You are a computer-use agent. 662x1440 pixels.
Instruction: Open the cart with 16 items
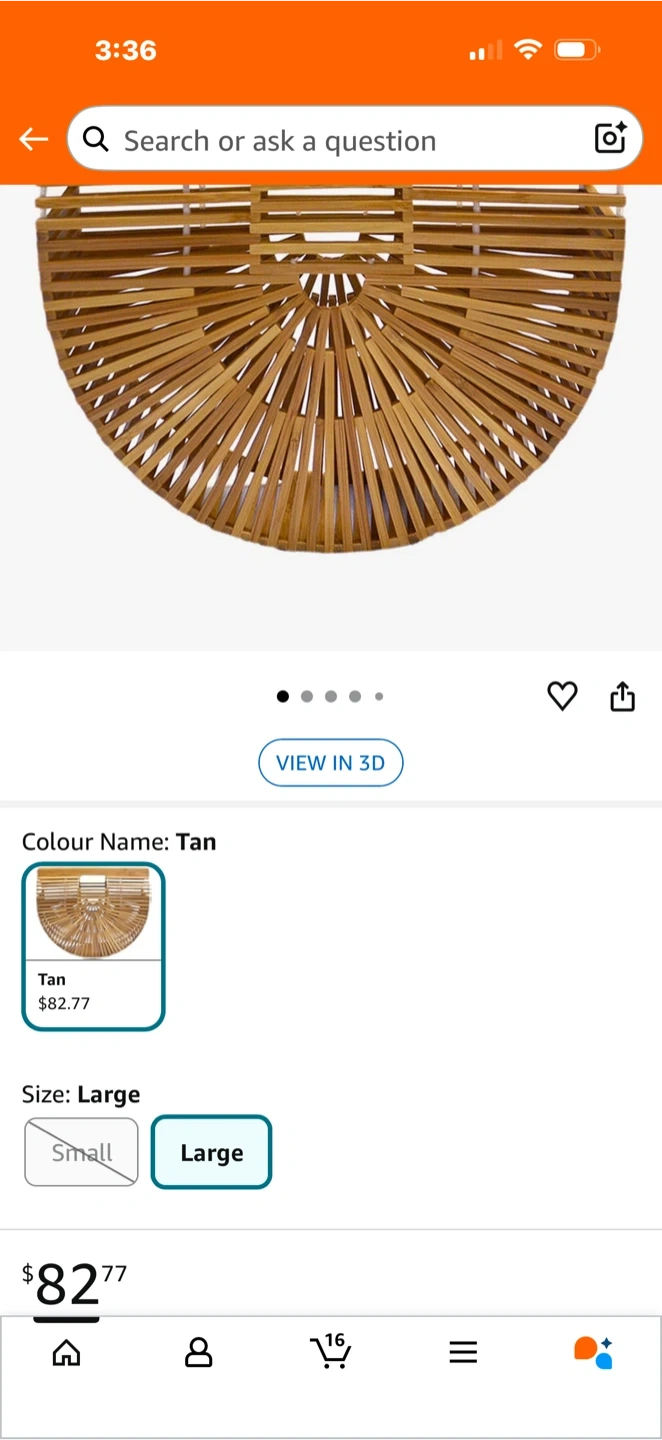(330, 1351)
